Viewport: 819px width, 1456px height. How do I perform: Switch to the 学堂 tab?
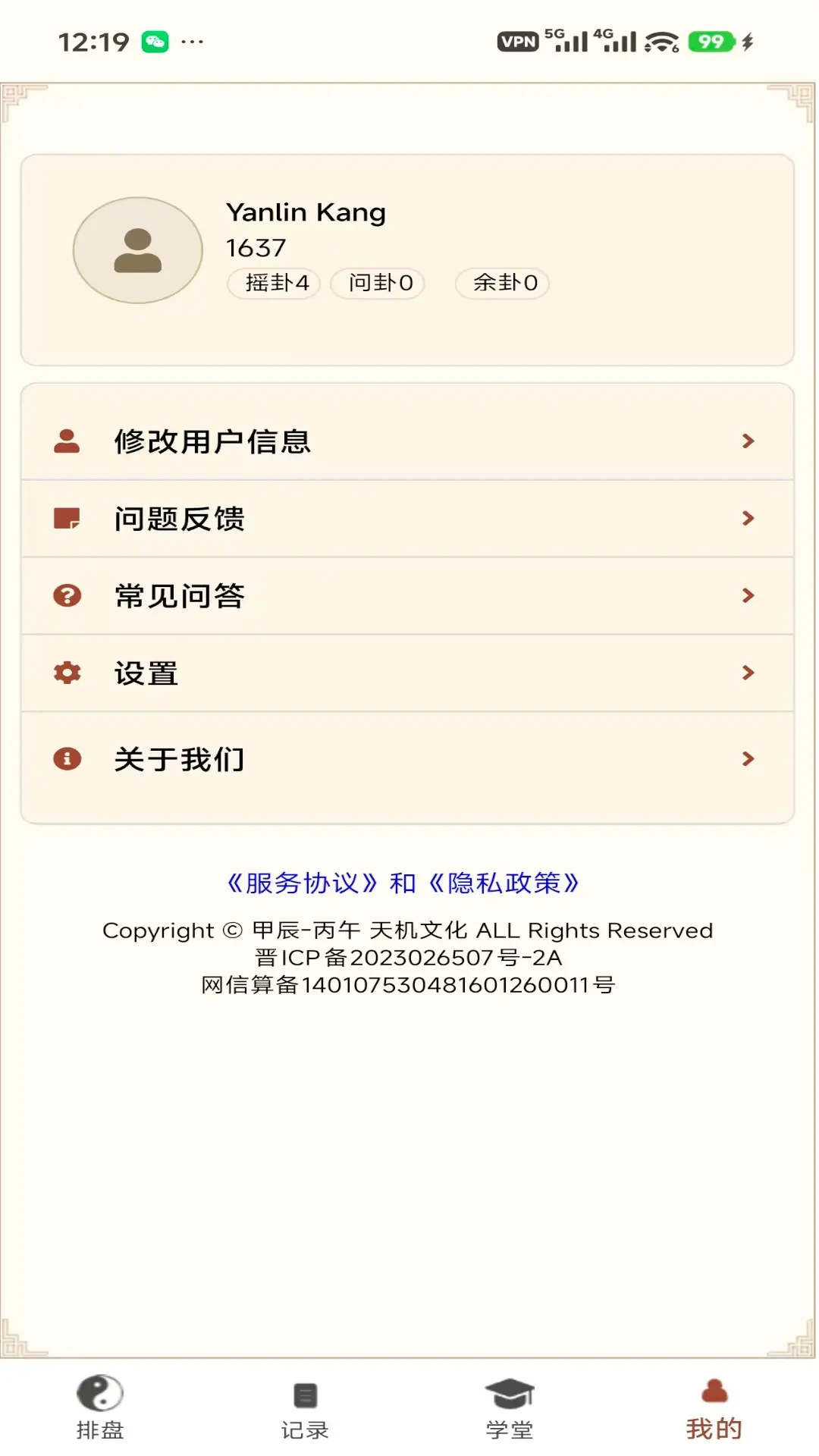[x=510, y=1409]
